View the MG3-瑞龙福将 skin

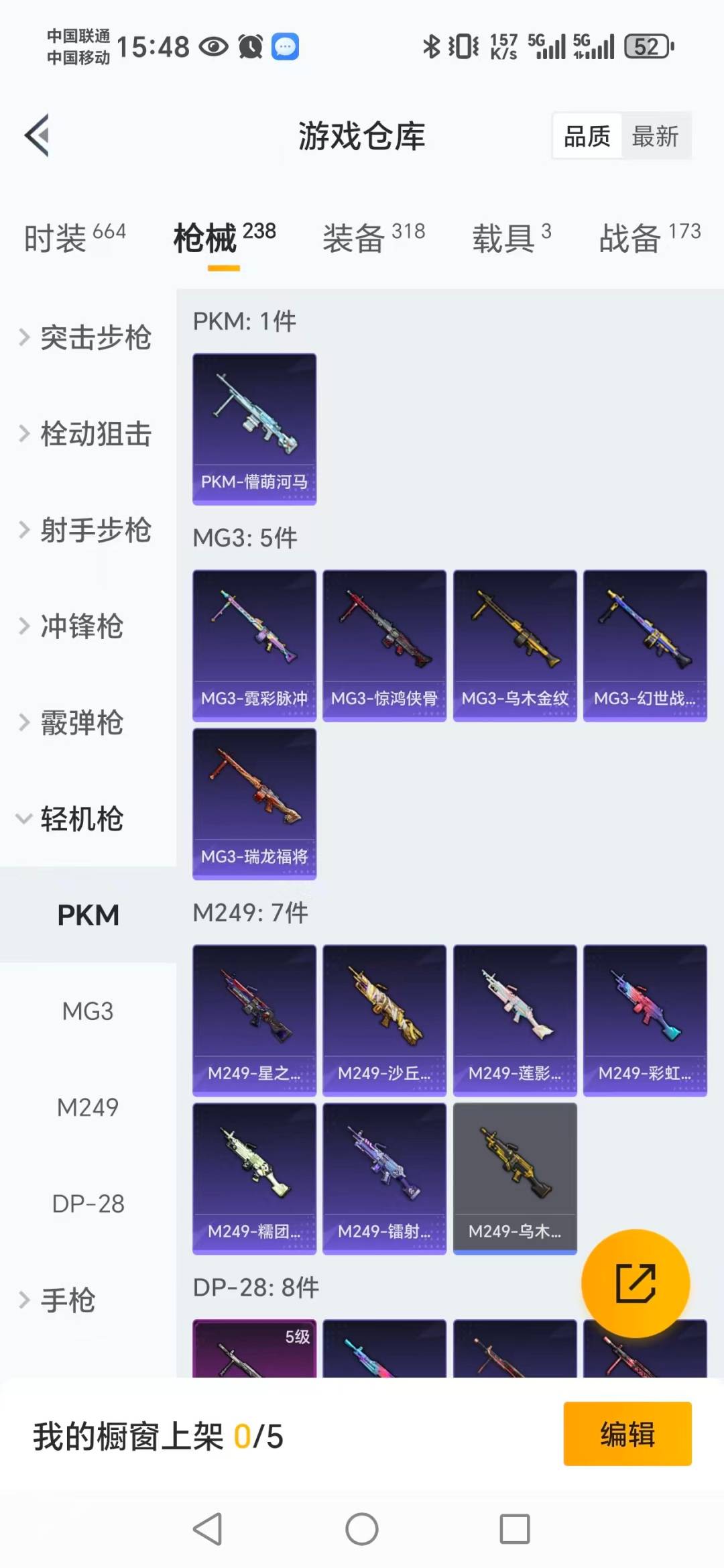coord(254,803)
